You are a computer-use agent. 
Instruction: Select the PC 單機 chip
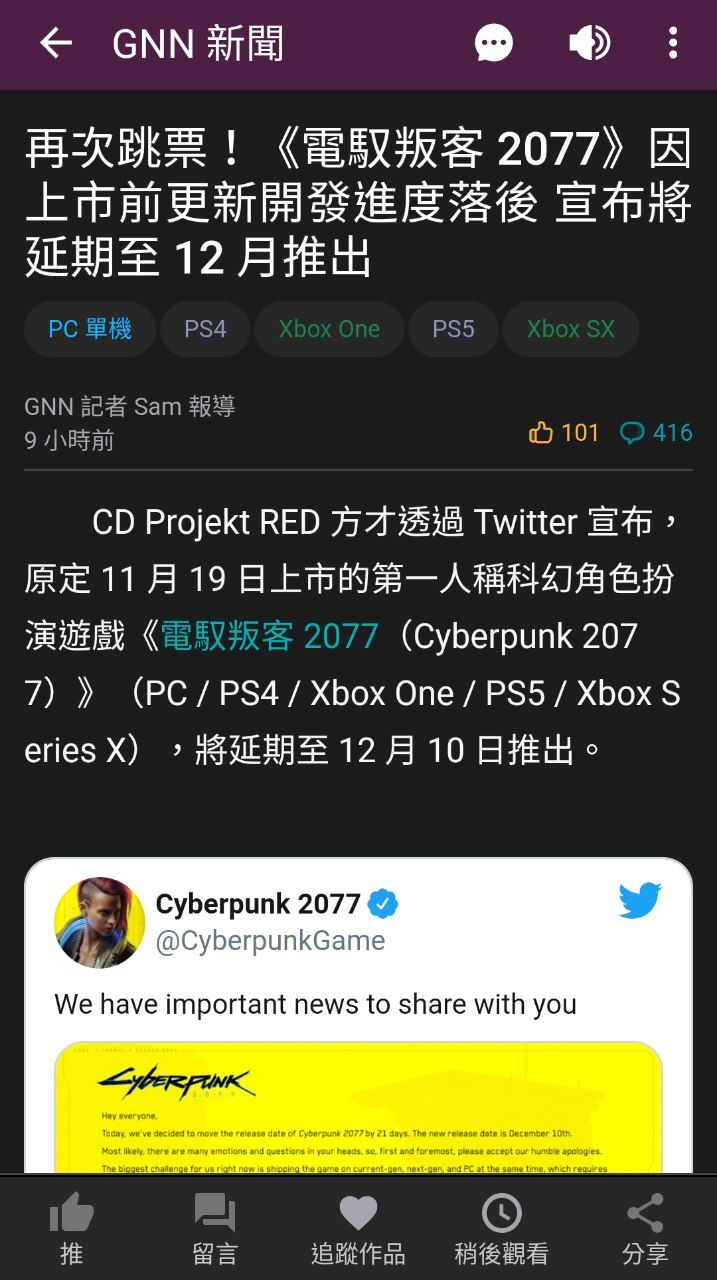point(90,329)
